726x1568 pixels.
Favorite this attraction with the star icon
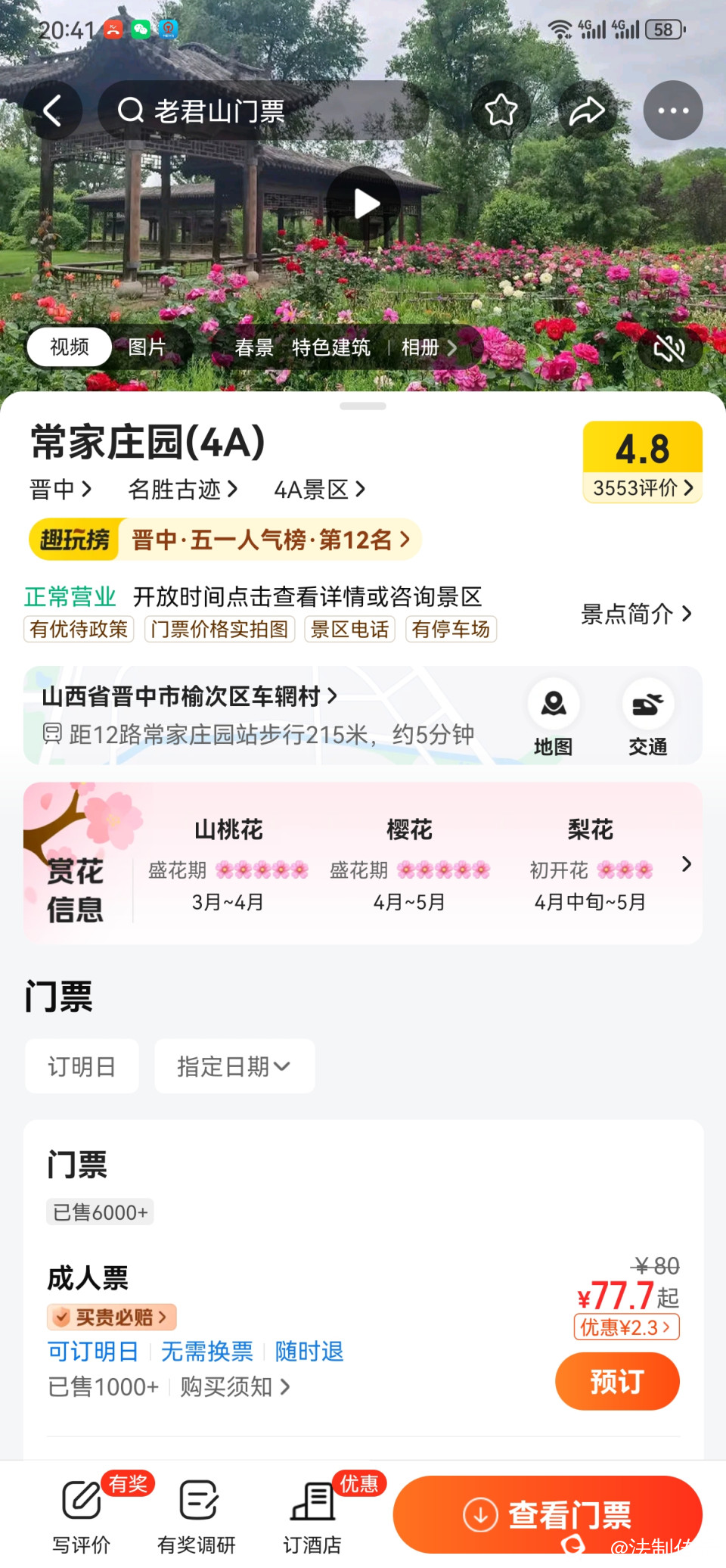501,111
